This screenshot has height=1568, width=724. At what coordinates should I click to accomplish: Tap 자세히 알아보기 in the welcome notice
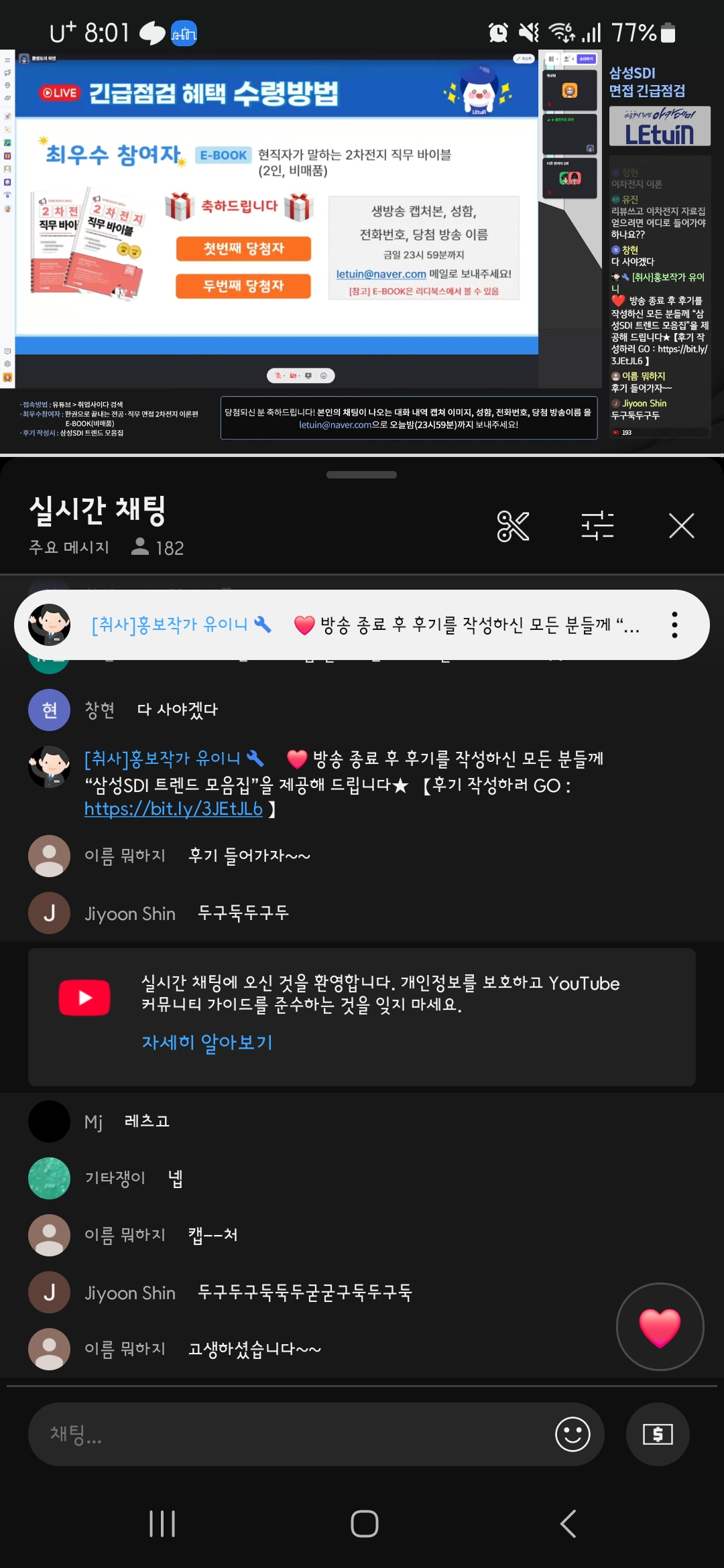click(x=207, y=1042)
